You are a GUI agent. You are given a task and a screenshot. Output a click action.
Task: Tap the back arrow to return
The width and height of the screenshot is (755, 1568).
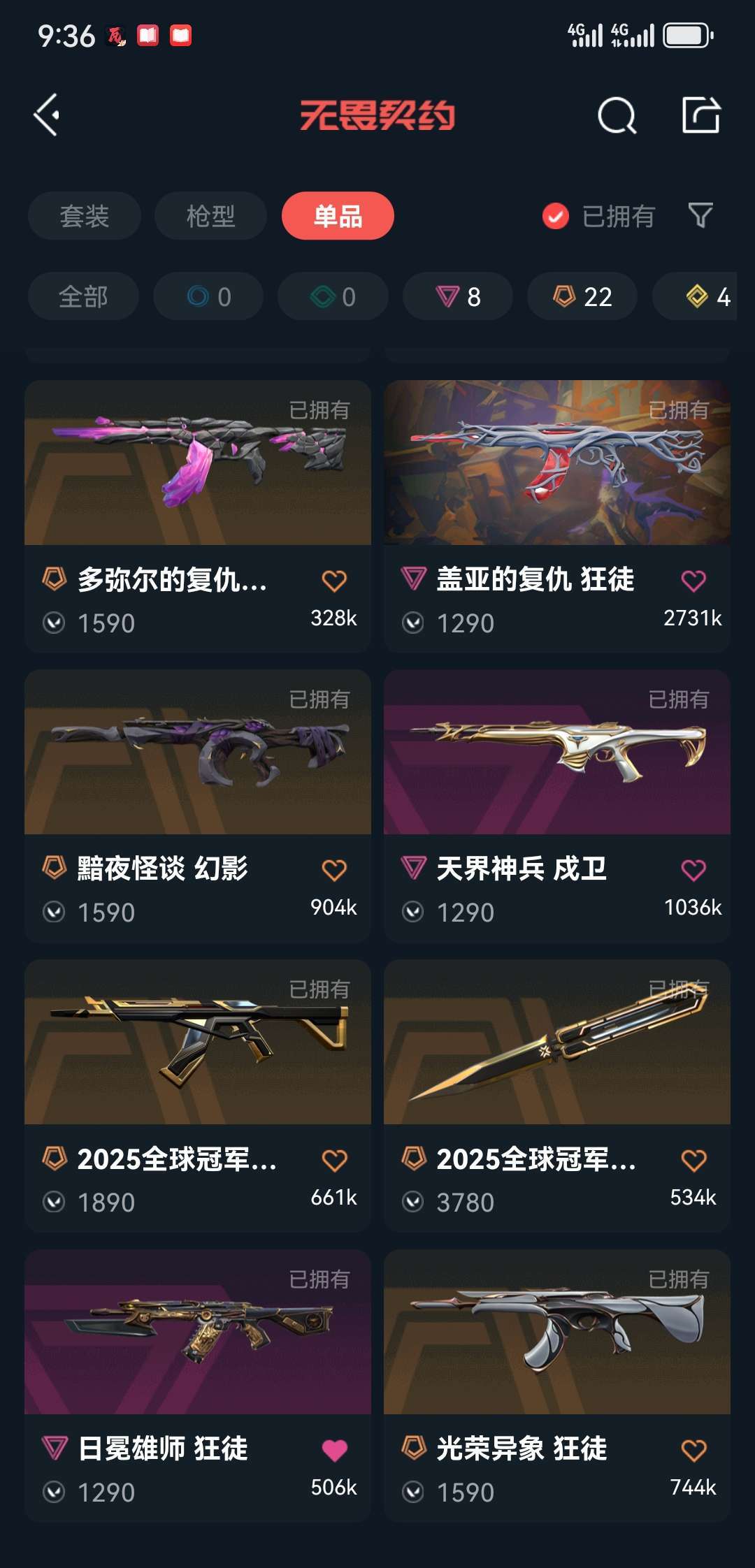click(47, 117)
